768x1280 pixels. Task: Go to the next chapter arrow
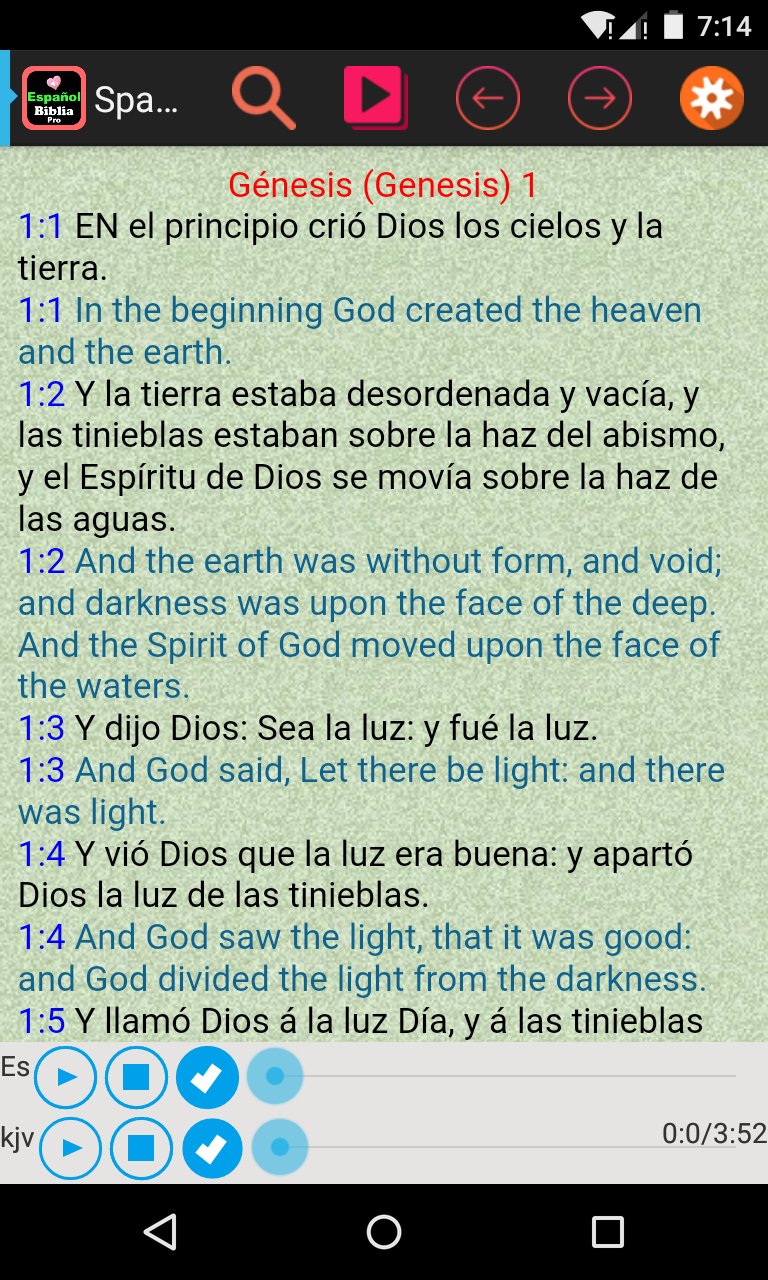click(599, 98)
